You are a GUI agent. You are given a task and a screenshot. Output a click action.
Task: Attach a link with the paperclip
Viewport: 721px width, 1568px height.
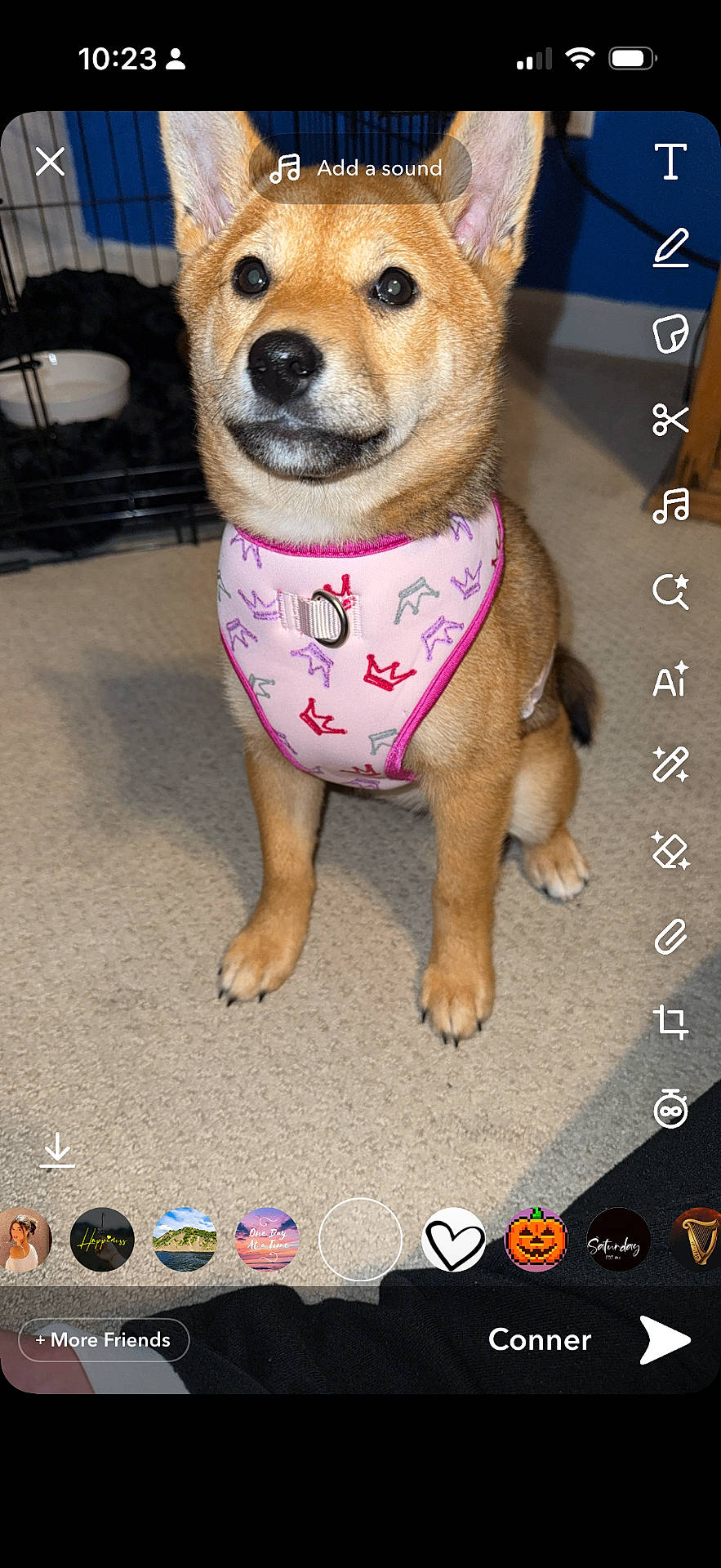coord(670,937)
